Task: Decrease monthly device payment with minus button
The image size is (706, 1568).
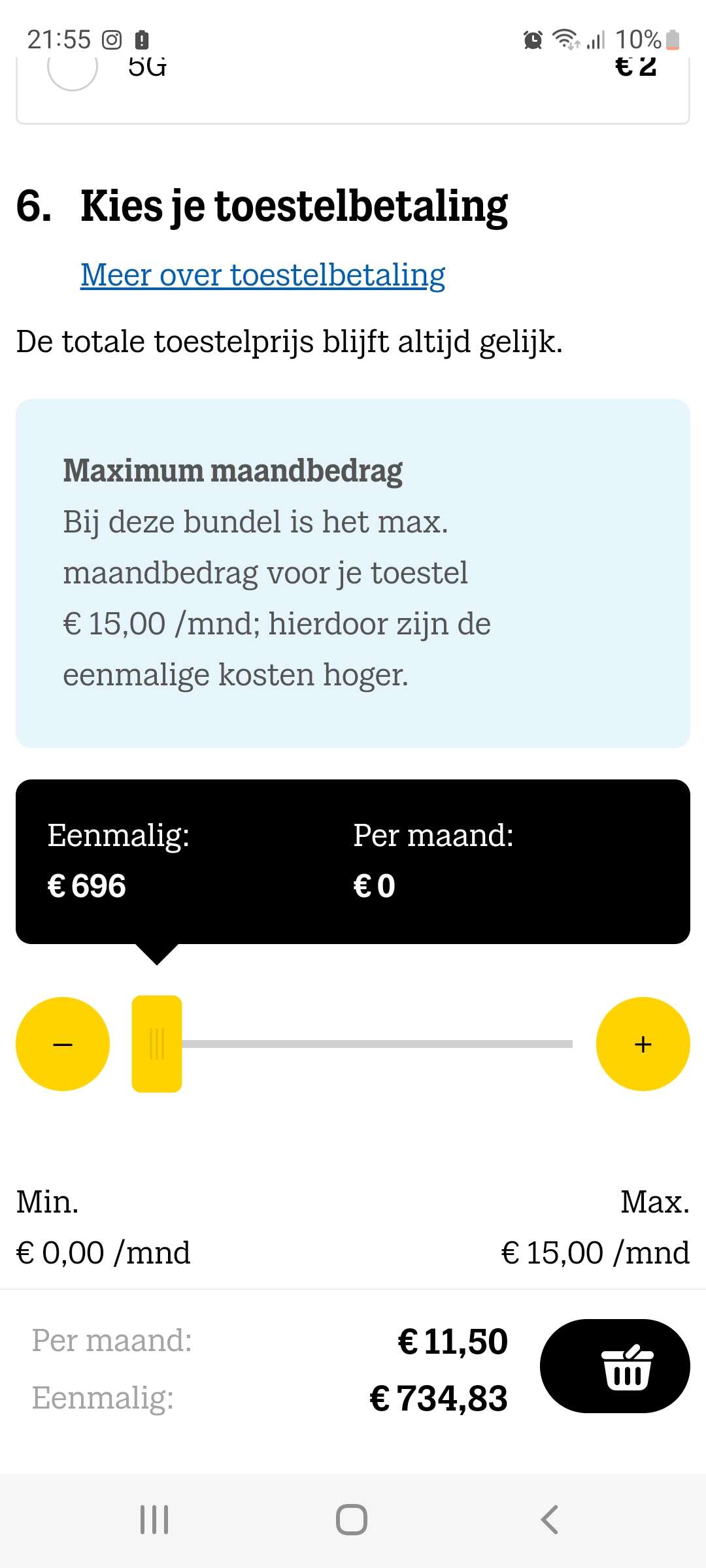Action: tap(63, 1044)
